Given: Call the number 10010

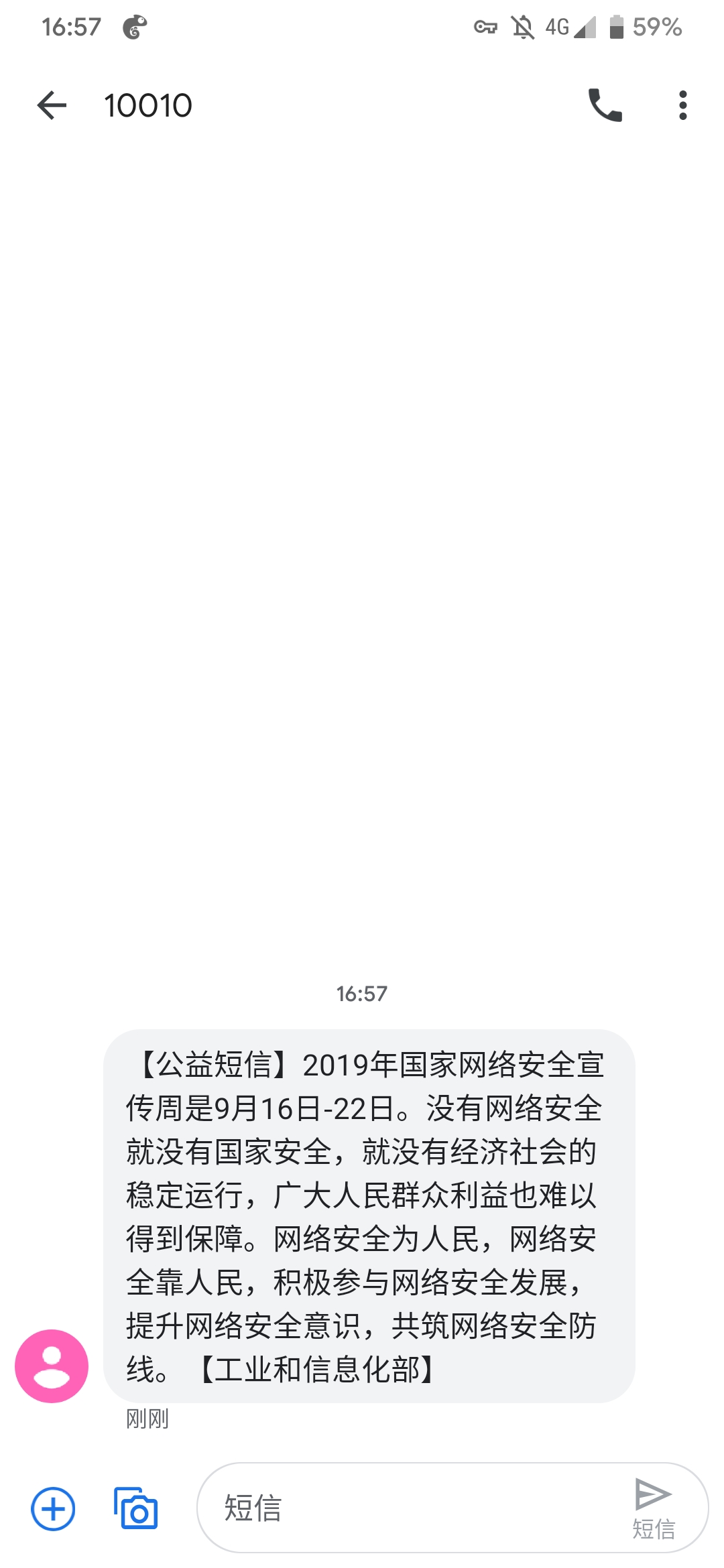Looking at the screenshot, I should (x=605, y=105).
